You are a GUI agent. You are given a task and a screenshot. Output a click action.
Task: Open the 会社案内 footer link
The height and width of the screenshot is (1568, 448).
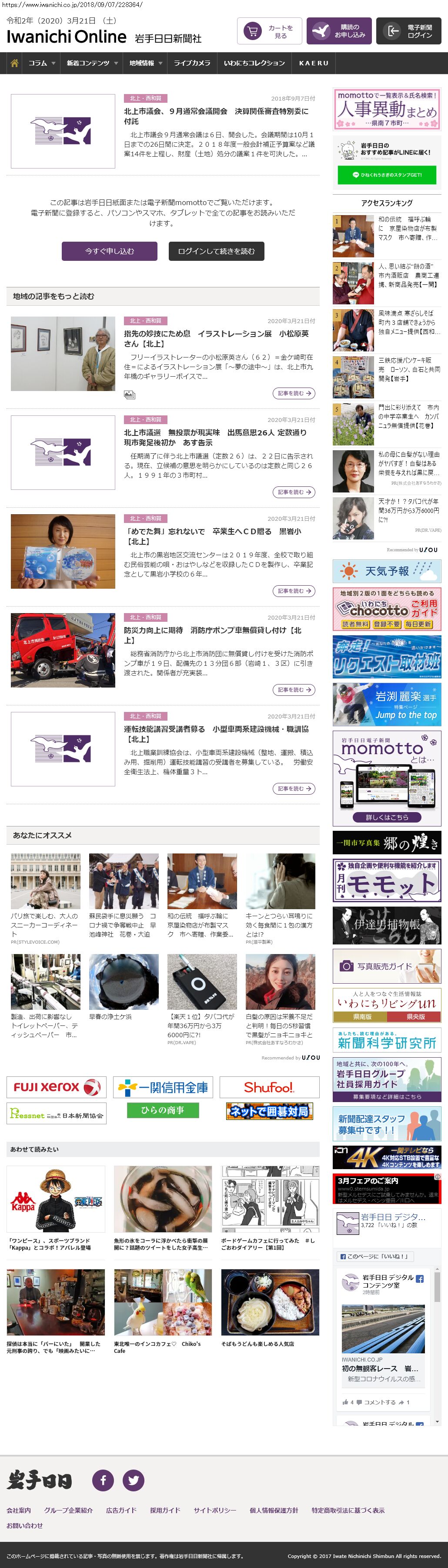click(x=19, y=1510)
